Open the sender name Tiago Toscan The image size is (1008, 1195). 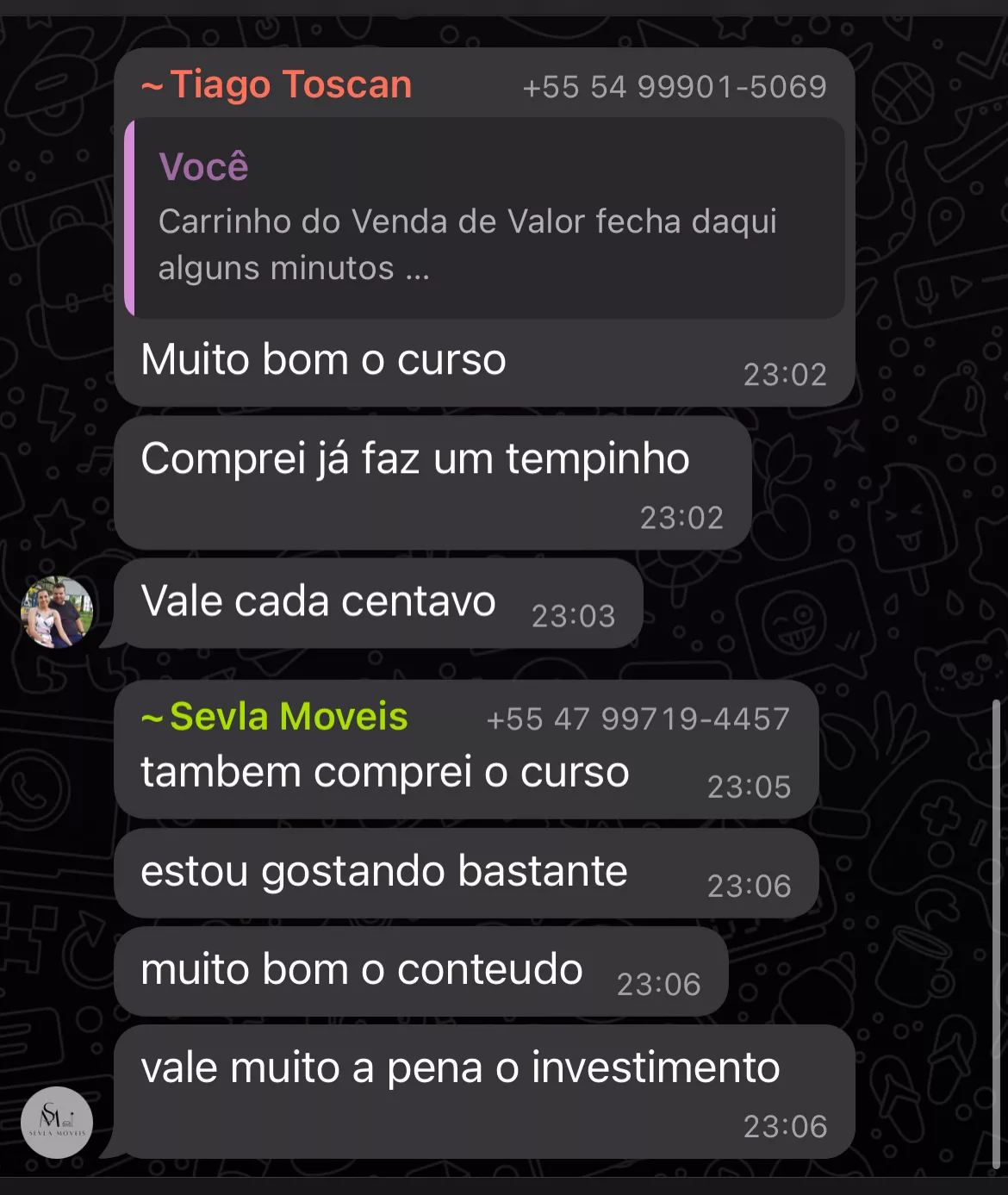click(x=277, y=85)
